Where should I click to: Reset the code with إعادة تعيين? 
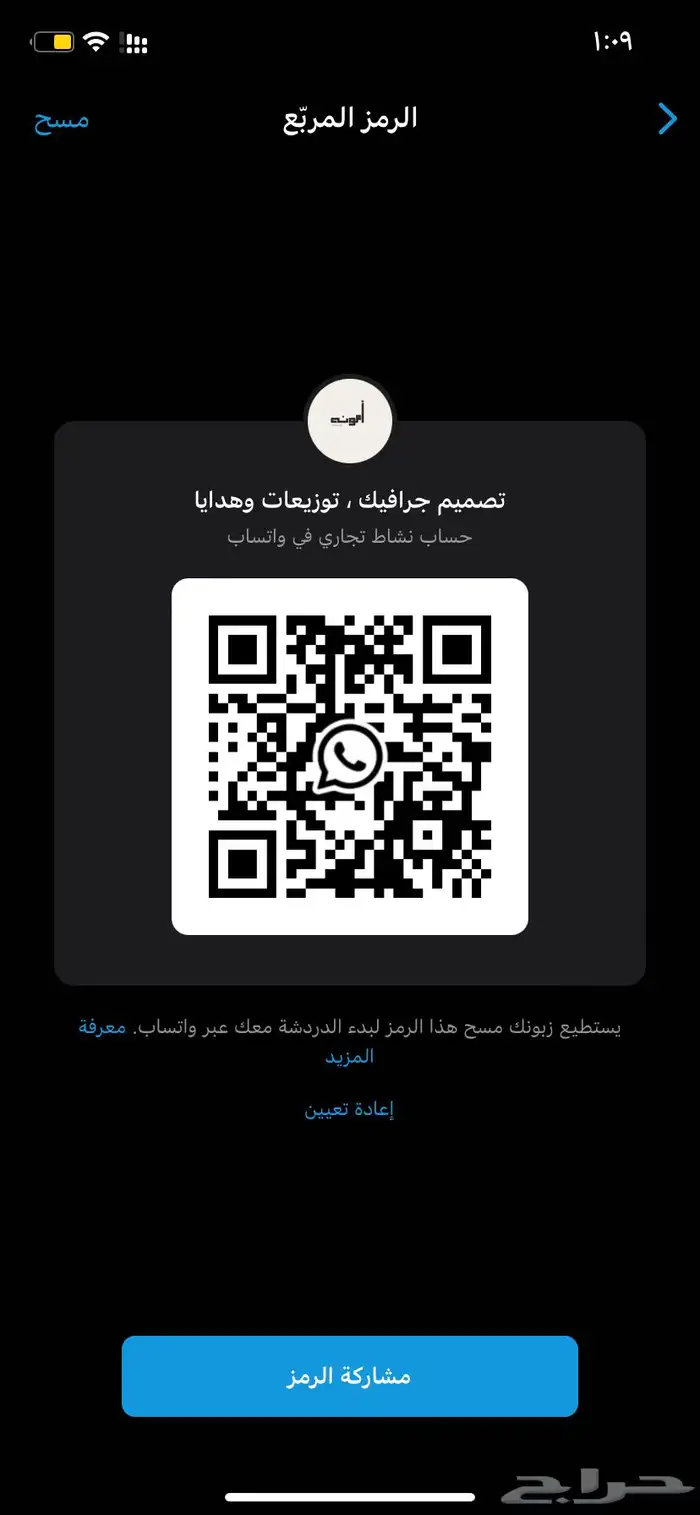tap(349, 1109)
